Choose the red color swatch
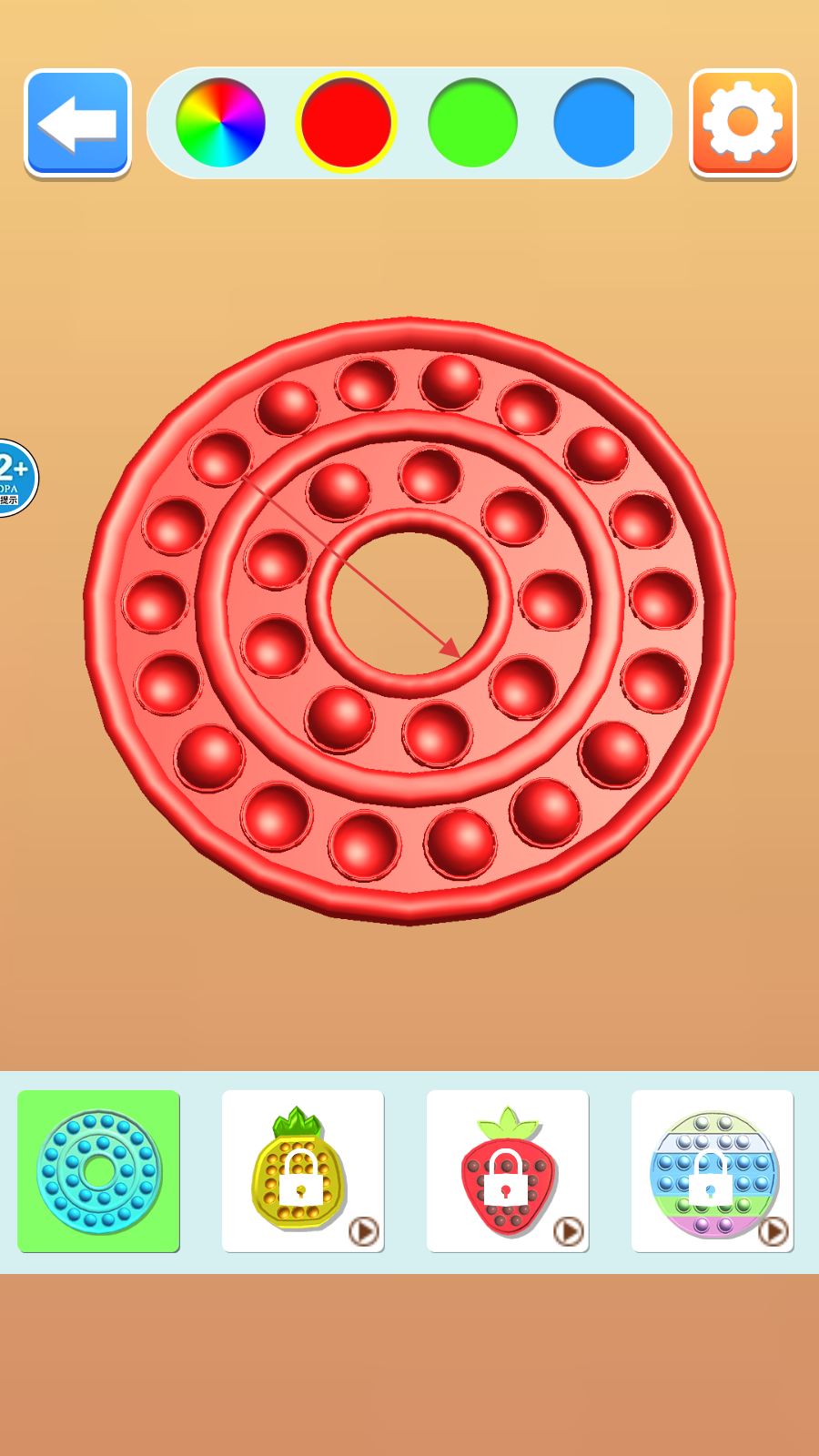The height and width of the screenshot is (1456, 819). [346, 123]
